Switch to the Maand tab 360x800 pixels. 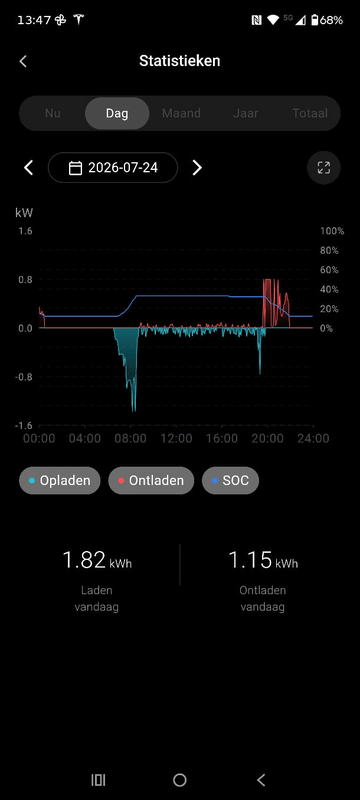coord(181,113)
